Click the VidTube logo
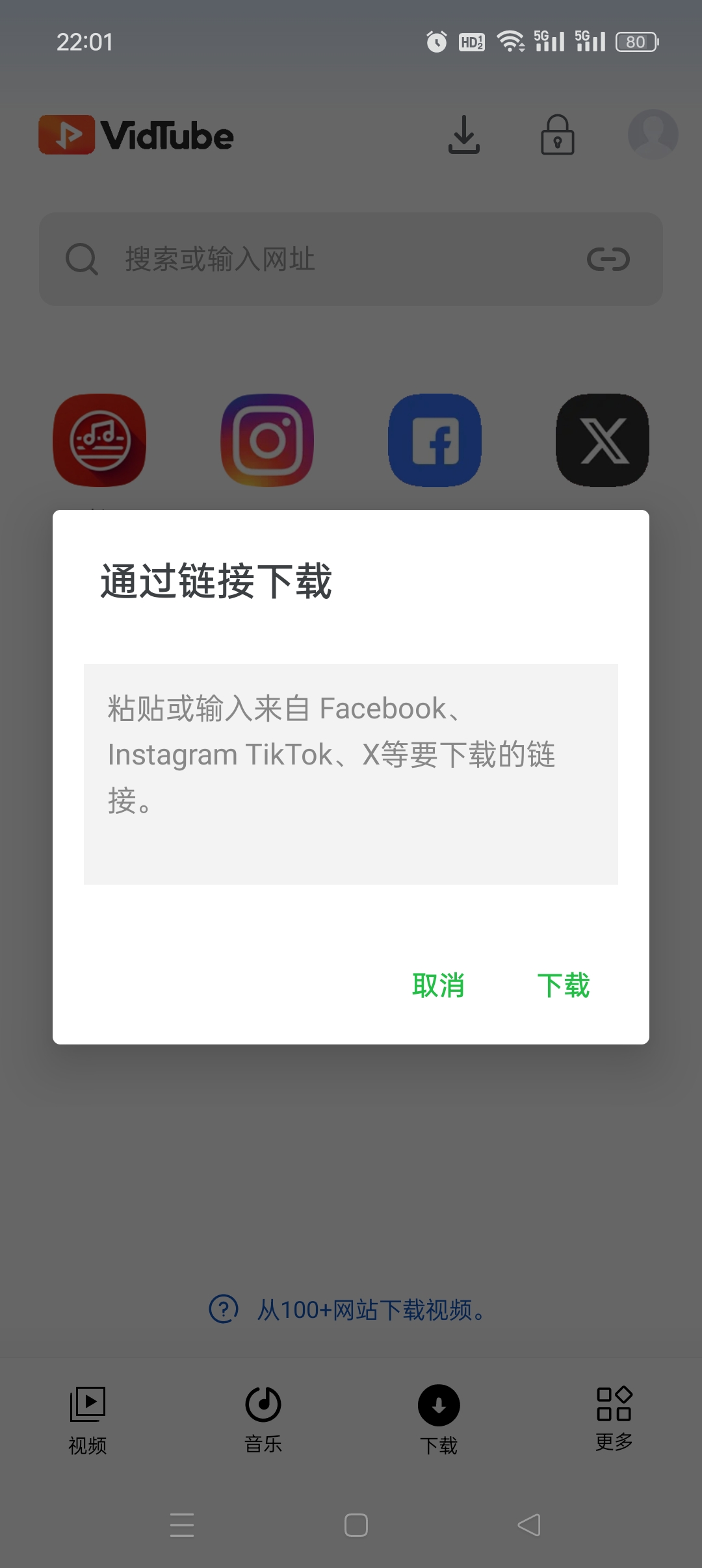Viewport: 702px width, 1568px height. pos(135,134)
